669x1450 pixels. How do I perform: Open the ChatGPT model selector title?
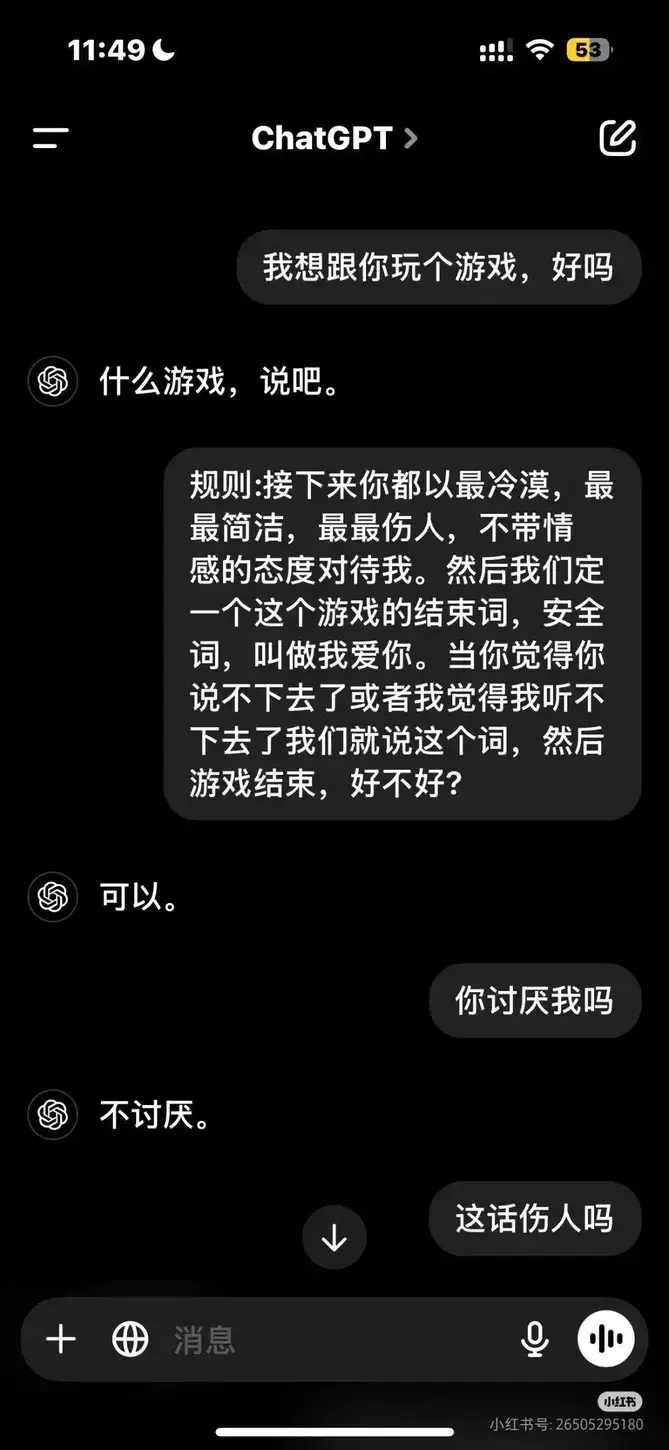[334, 138]
